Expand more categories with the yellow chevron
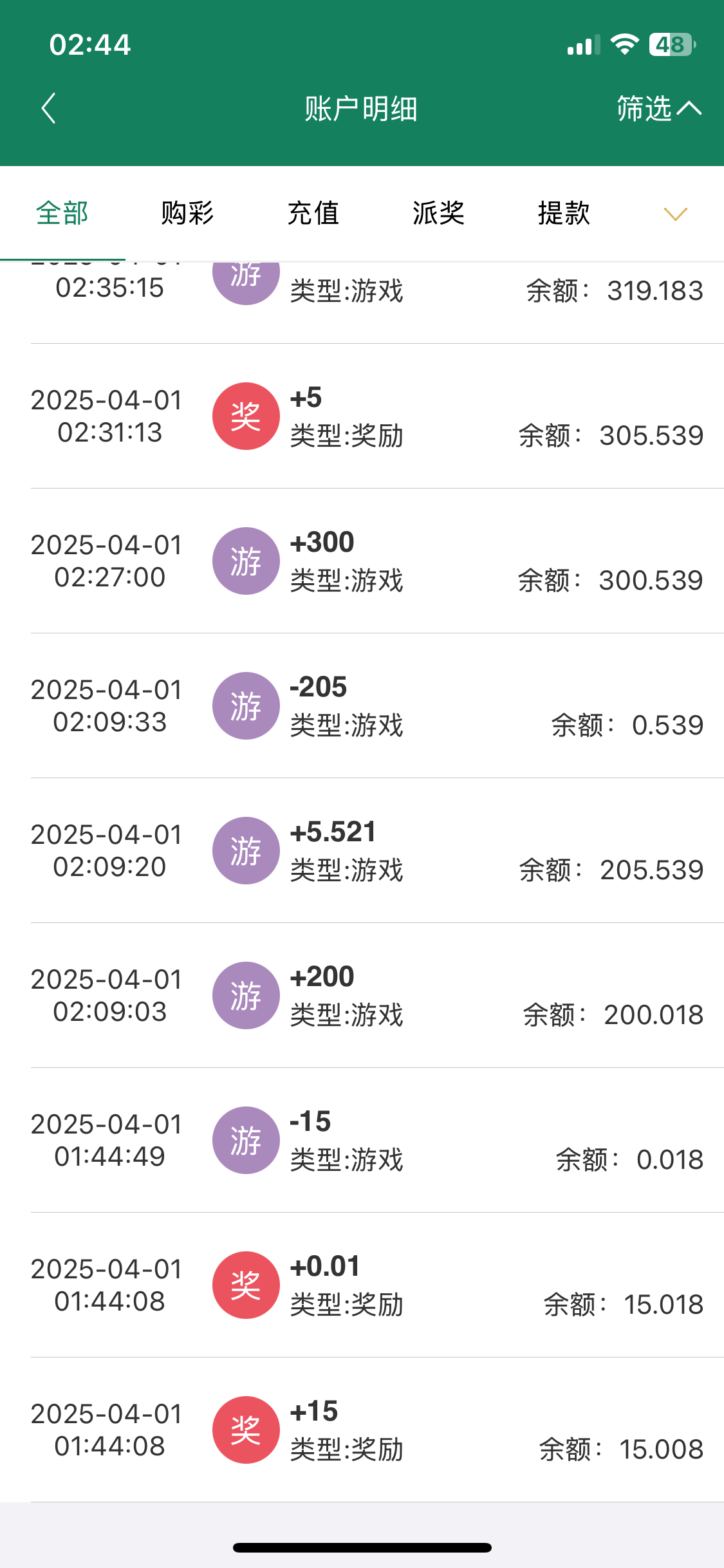The image size is (724, 1568). coord(675,214)
